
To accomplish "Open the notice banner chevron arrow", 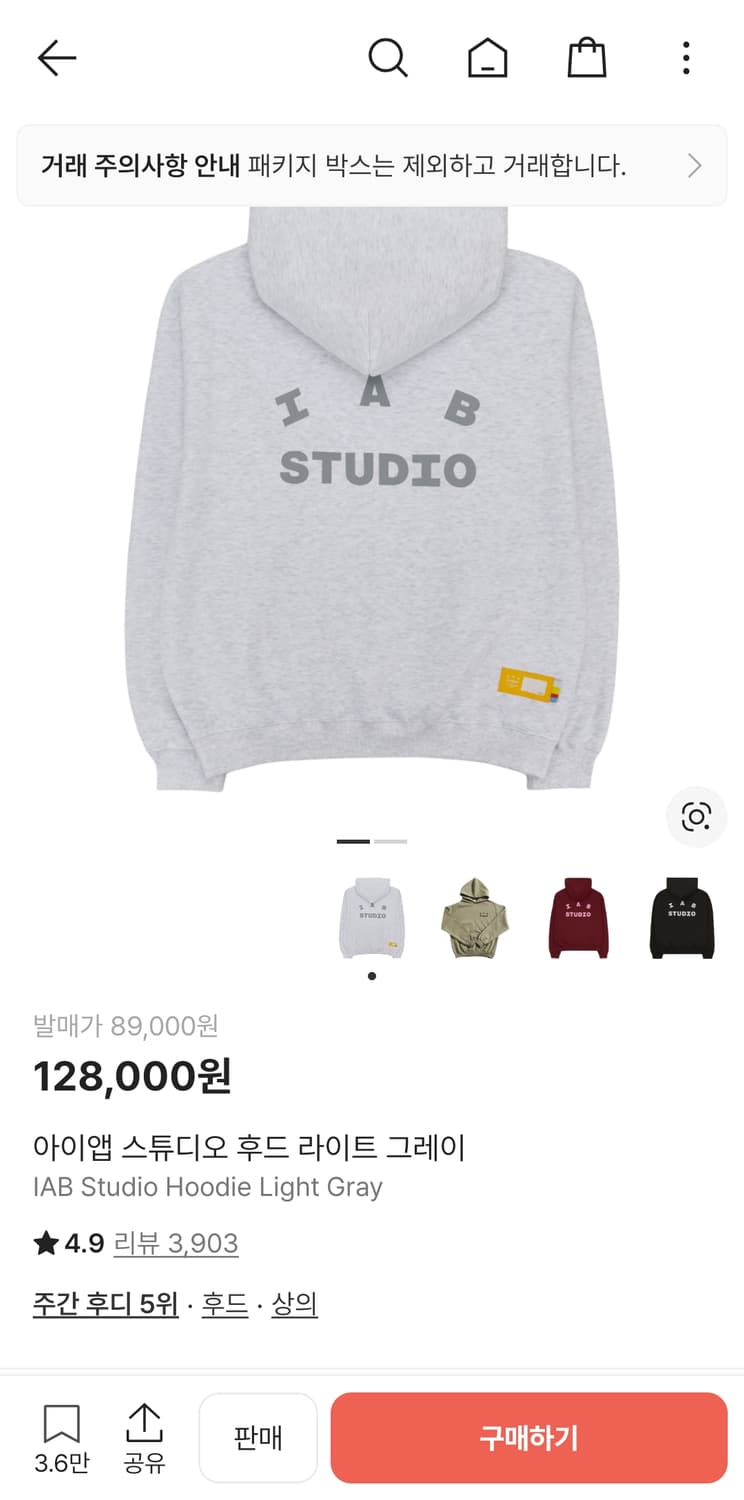I will pyautogui.click(x=695, y=165).
